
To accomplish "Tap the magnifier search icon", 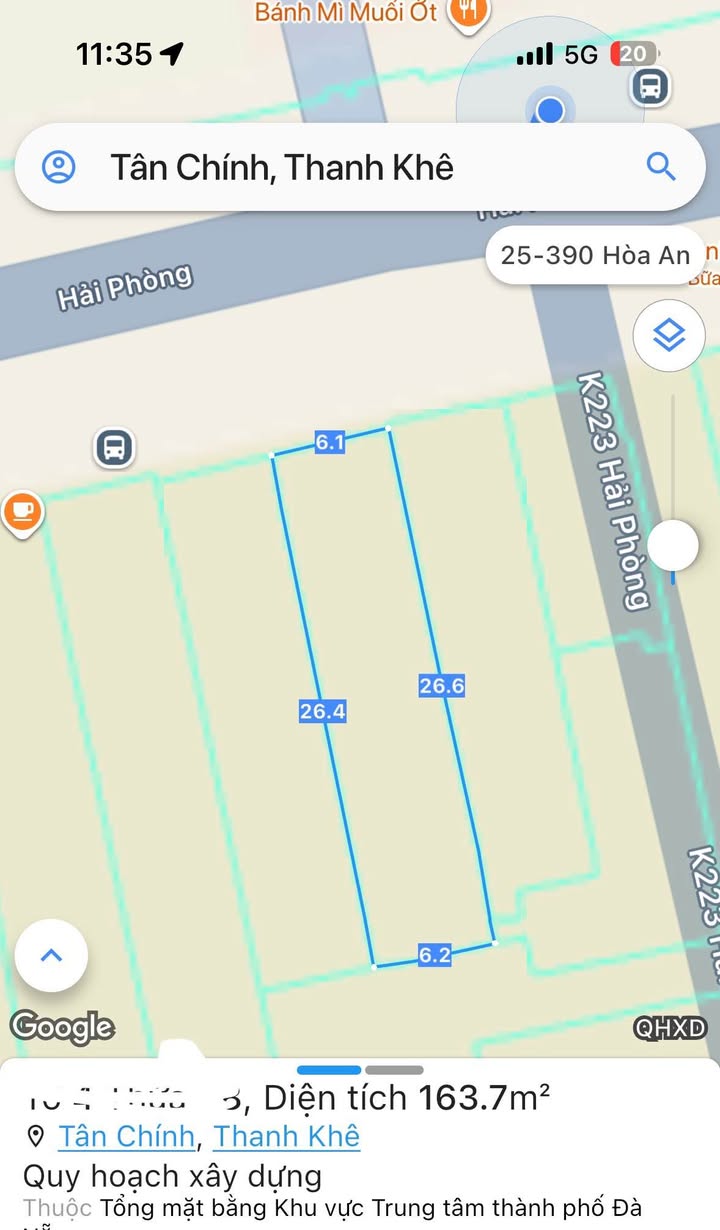I will [x=661, y=166].
